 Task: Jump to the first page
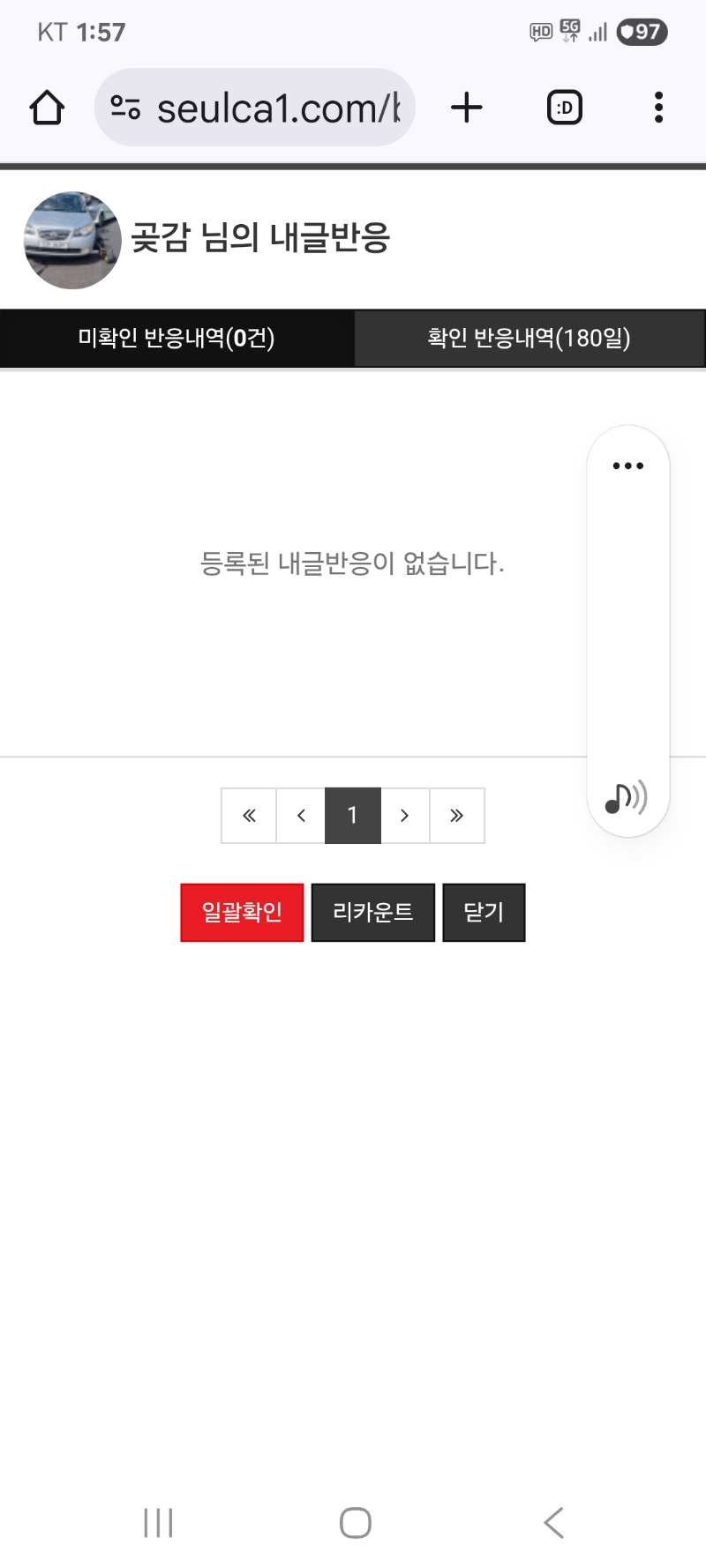(x=249, y=816)
